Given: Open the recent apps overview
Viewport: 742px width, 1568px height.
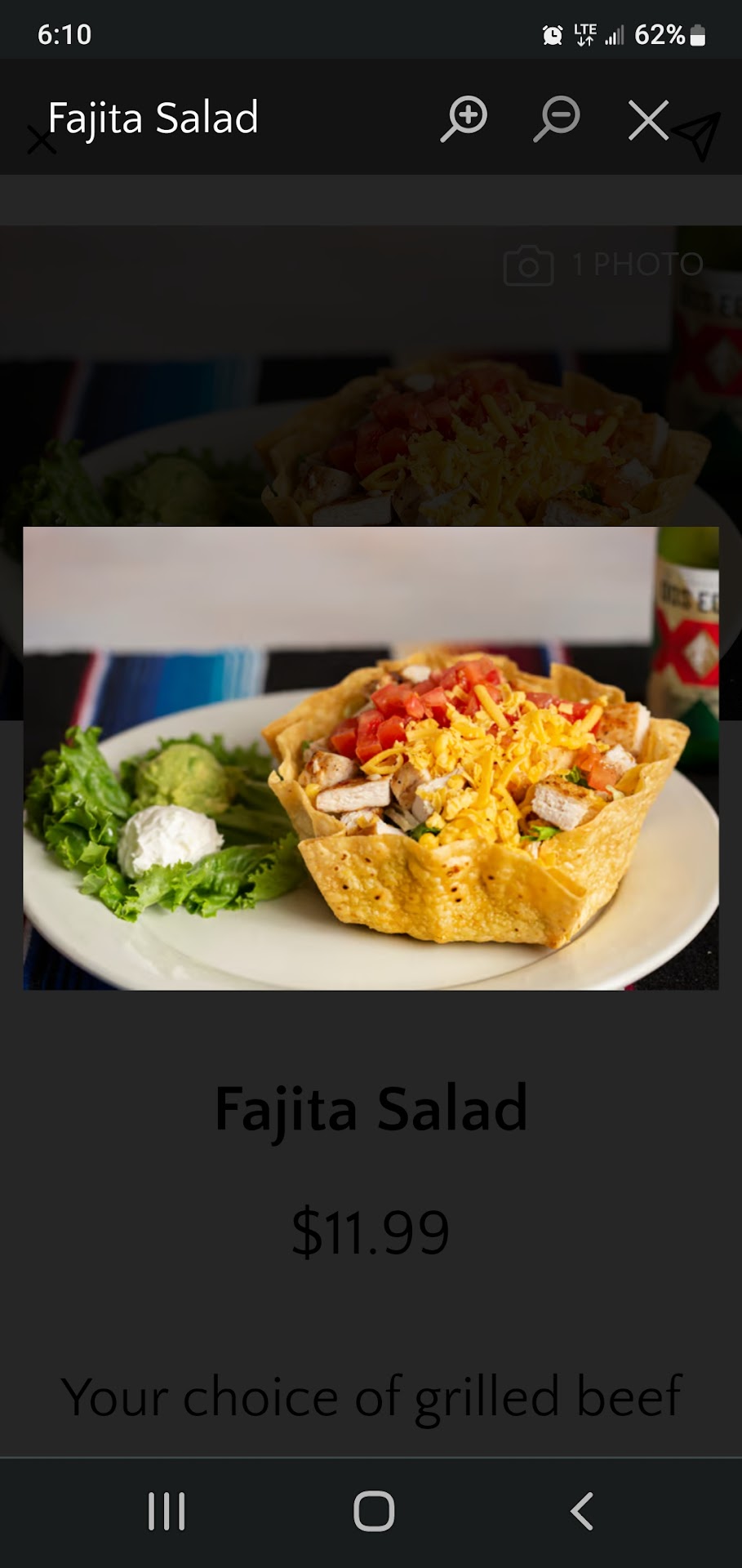Looking at the screenshot, I should pos(167,1511).
